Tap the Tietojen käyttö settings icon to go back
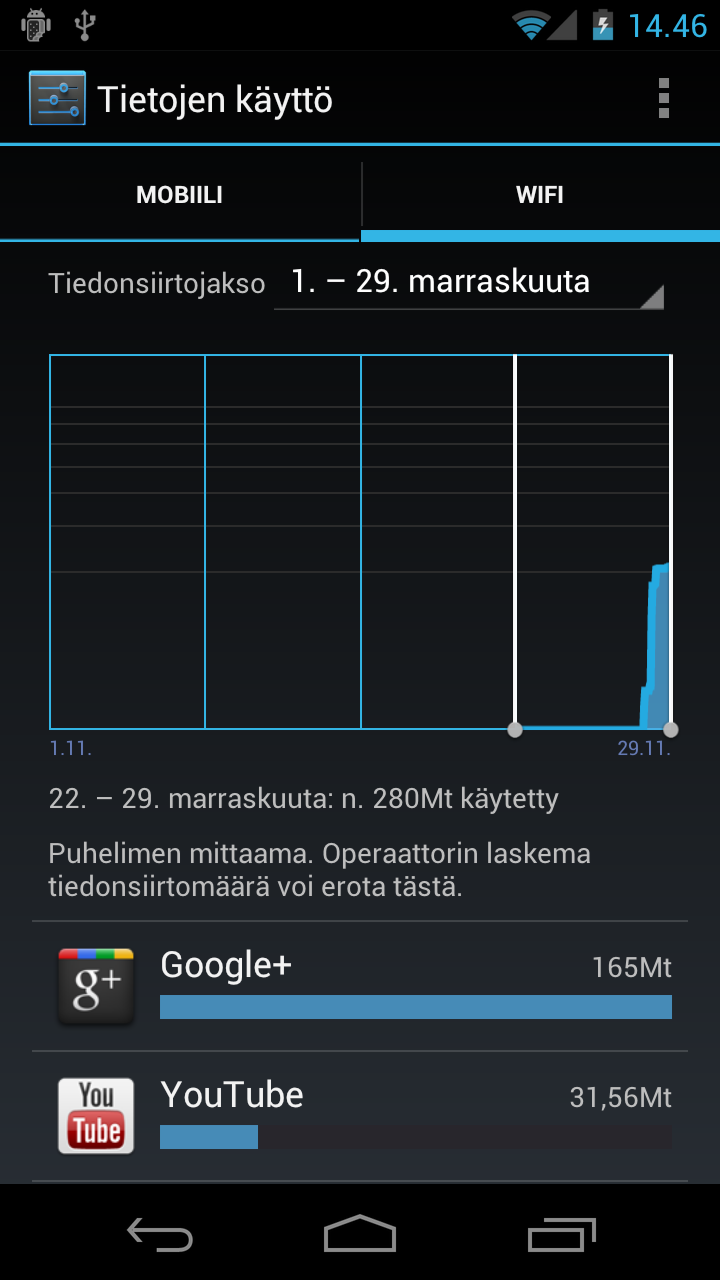The image size is (720, 1280). pos(57,99)
